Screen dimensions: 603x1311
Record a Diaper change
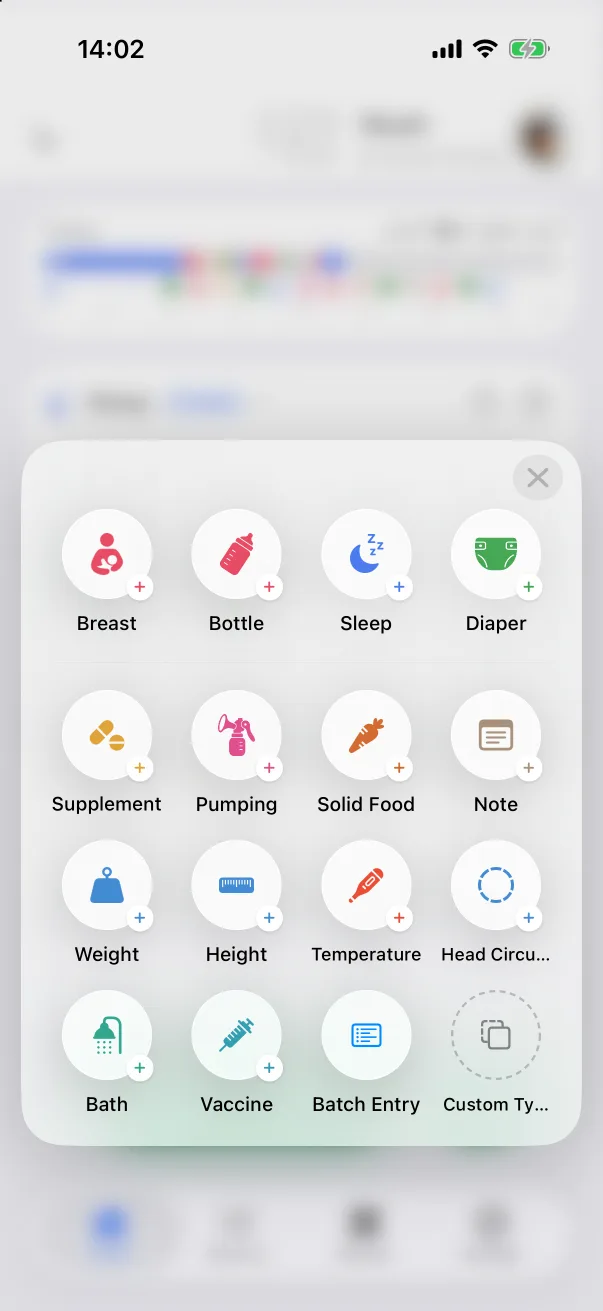tap(496, 554)
